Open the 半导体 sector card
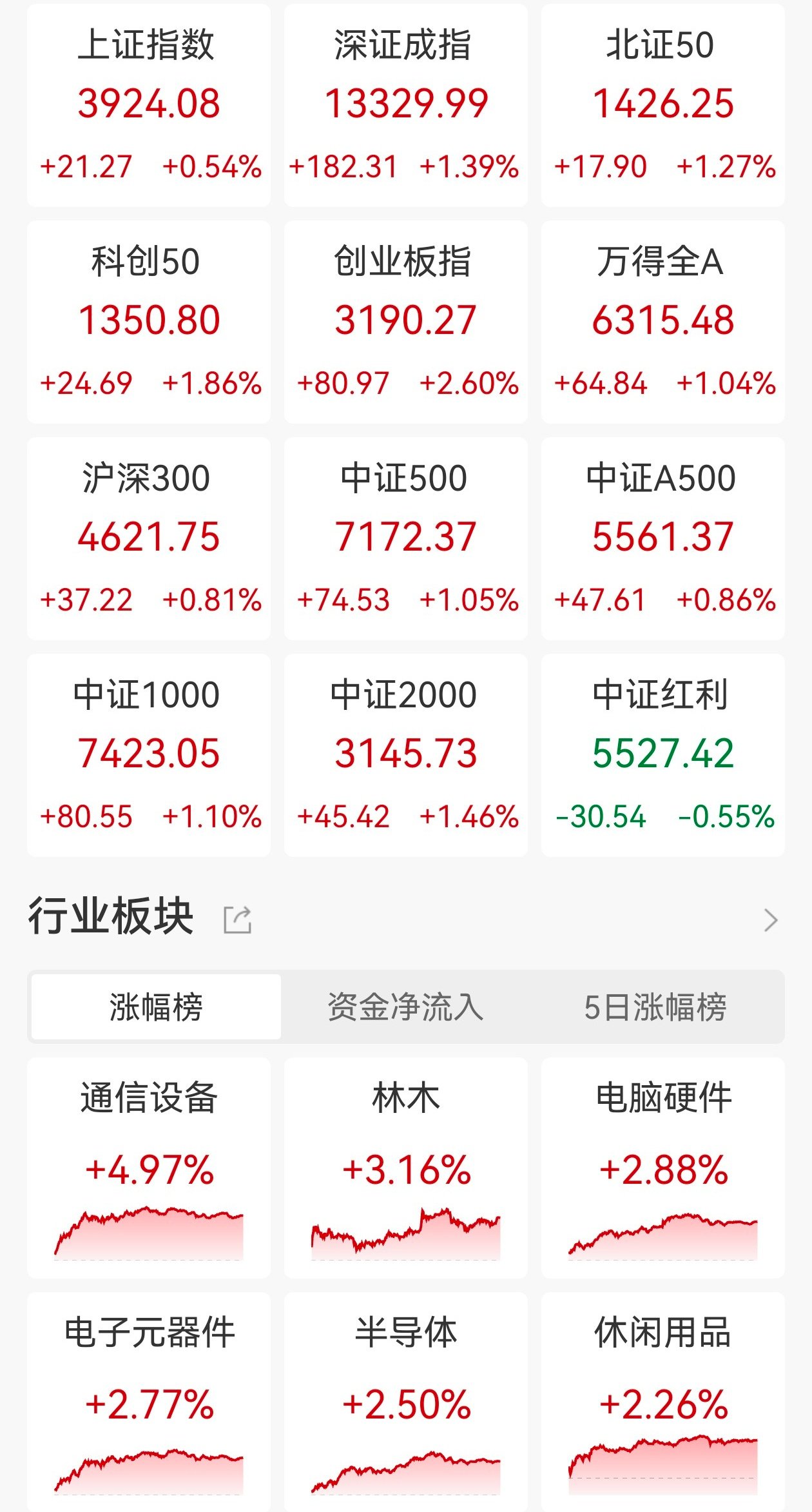The image size is (812, 1512). (405, 1402)
